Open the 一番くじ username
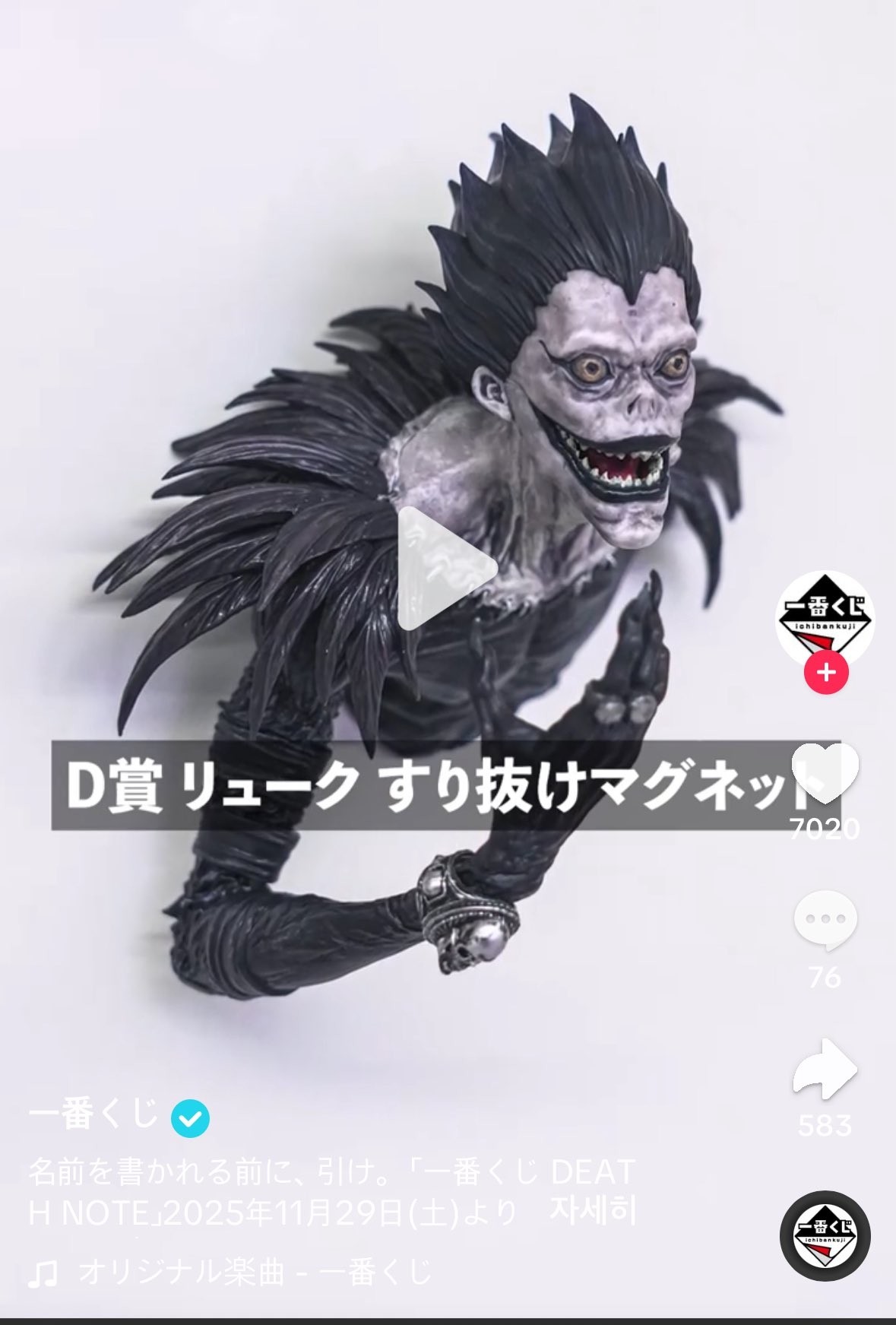 pyautogui.click(x=94, y=1117)
